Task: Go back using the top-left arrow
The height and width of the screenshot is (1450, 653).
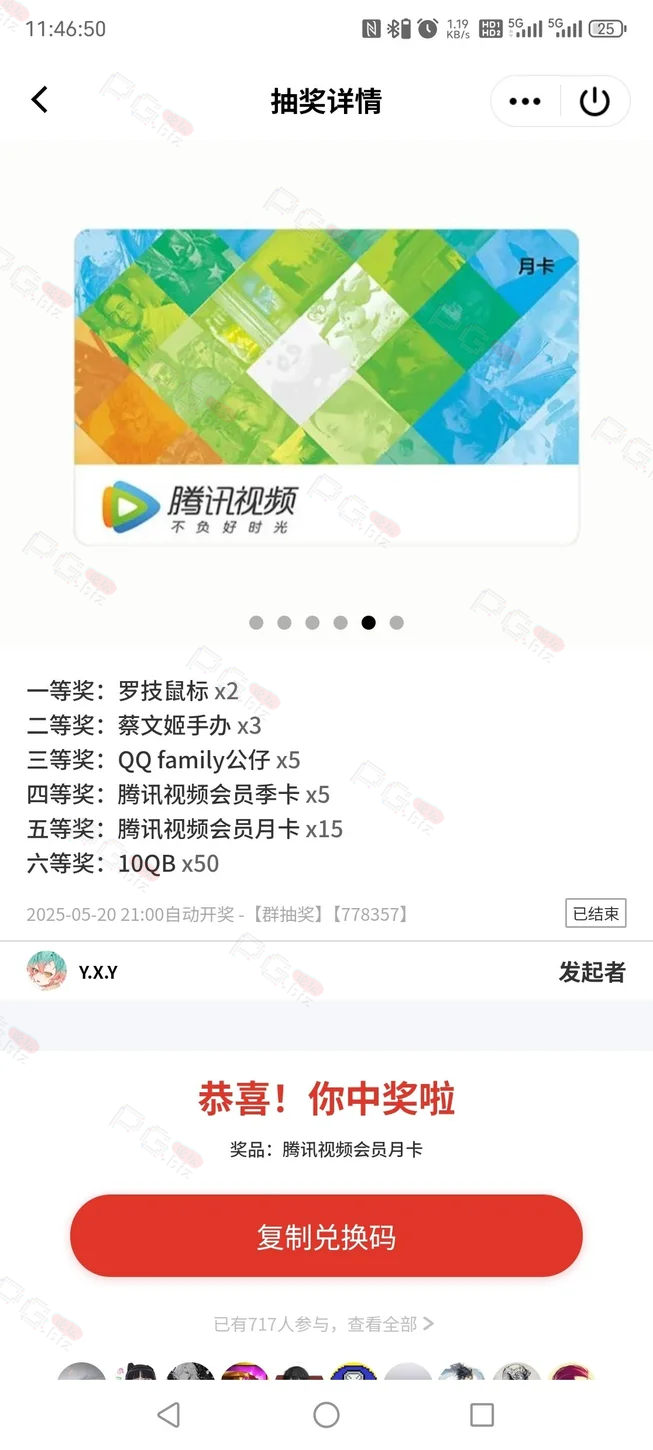Action: (39, 100)
